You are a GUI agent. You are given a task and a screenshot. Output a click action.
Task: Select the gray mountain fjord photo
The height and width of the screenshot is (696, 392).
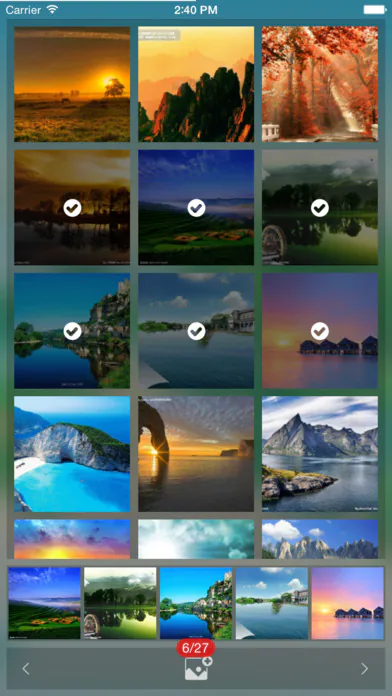click(320, 454)
